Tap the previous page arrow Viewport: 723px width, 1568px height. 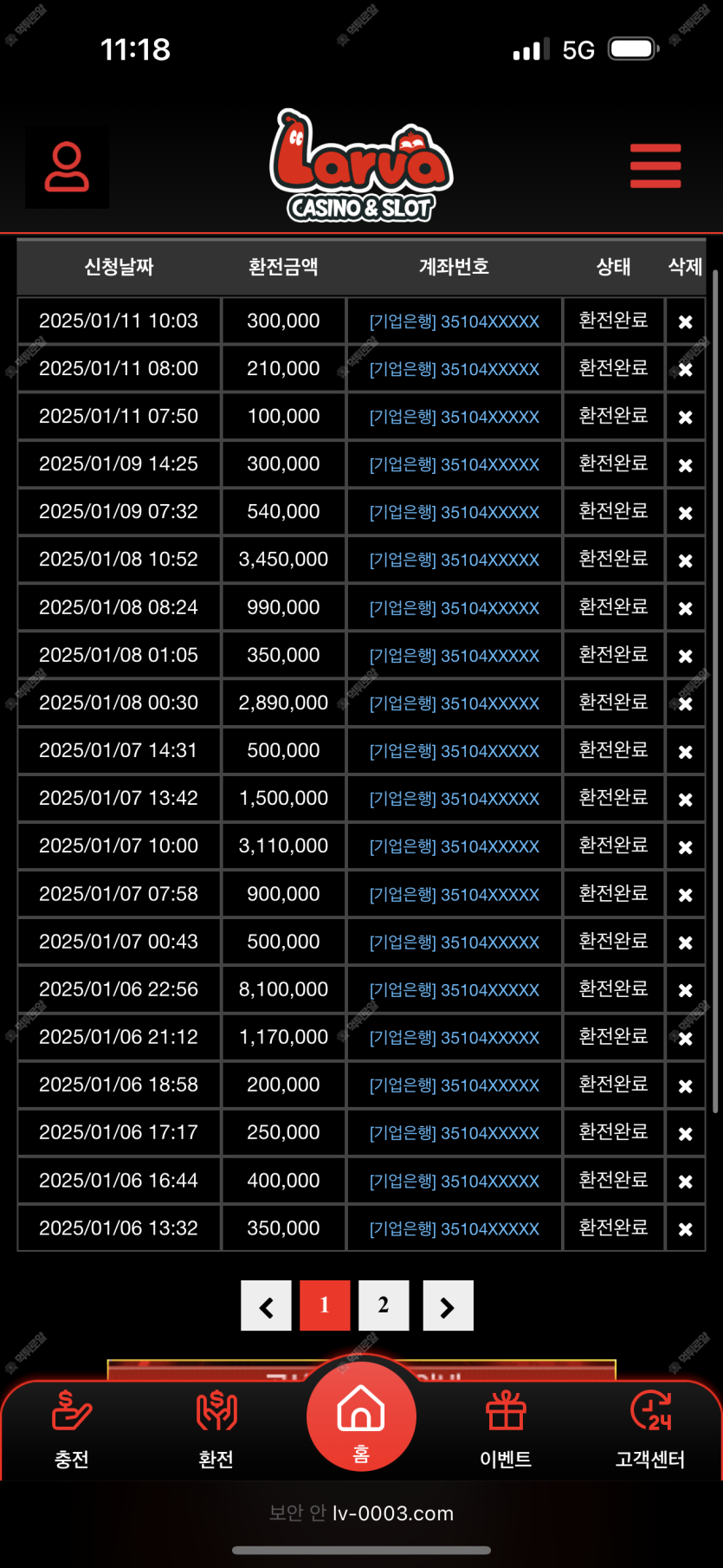tap(266, 1306)
